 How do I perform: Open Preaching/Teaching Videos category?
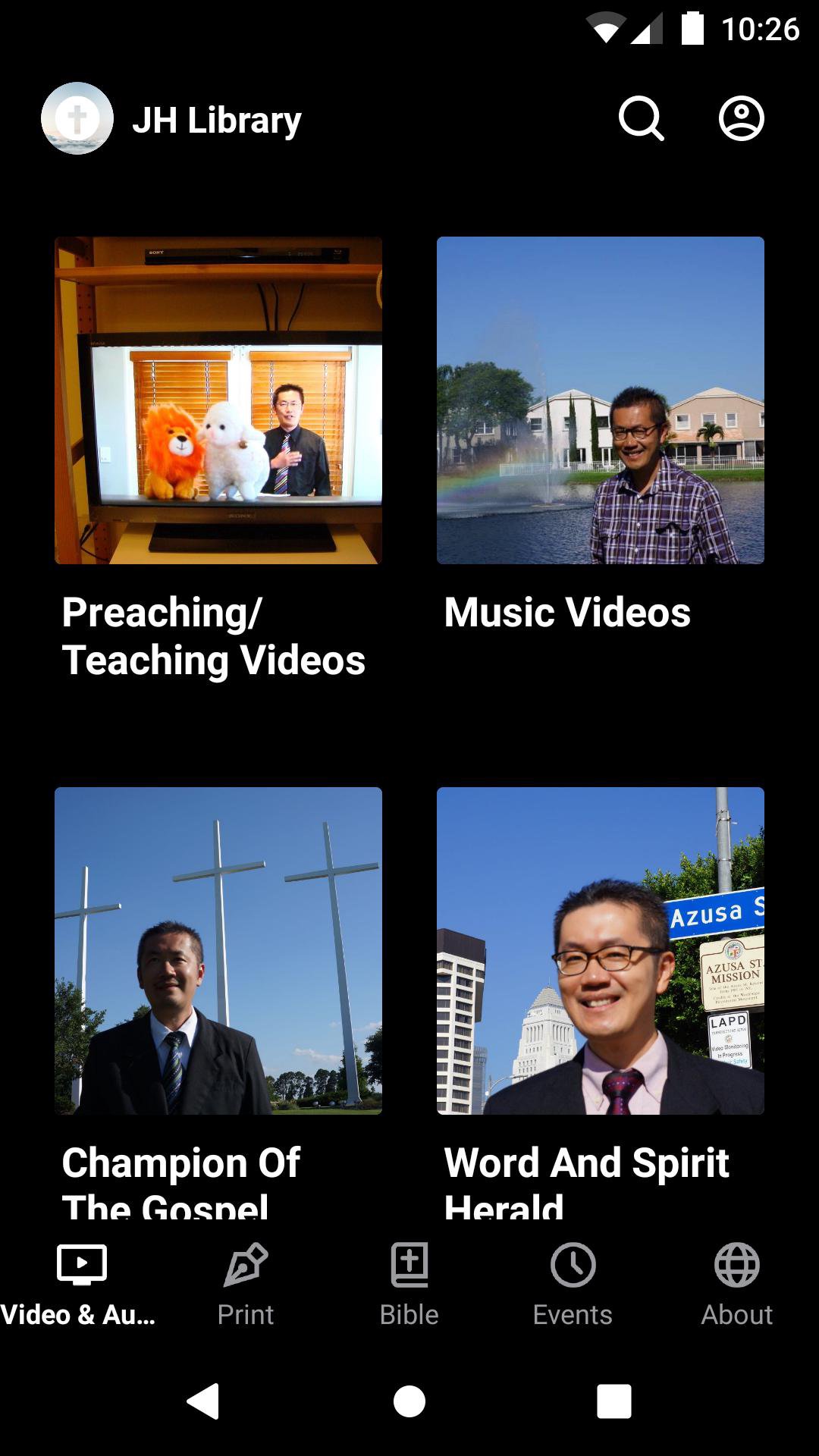(218, 400)
